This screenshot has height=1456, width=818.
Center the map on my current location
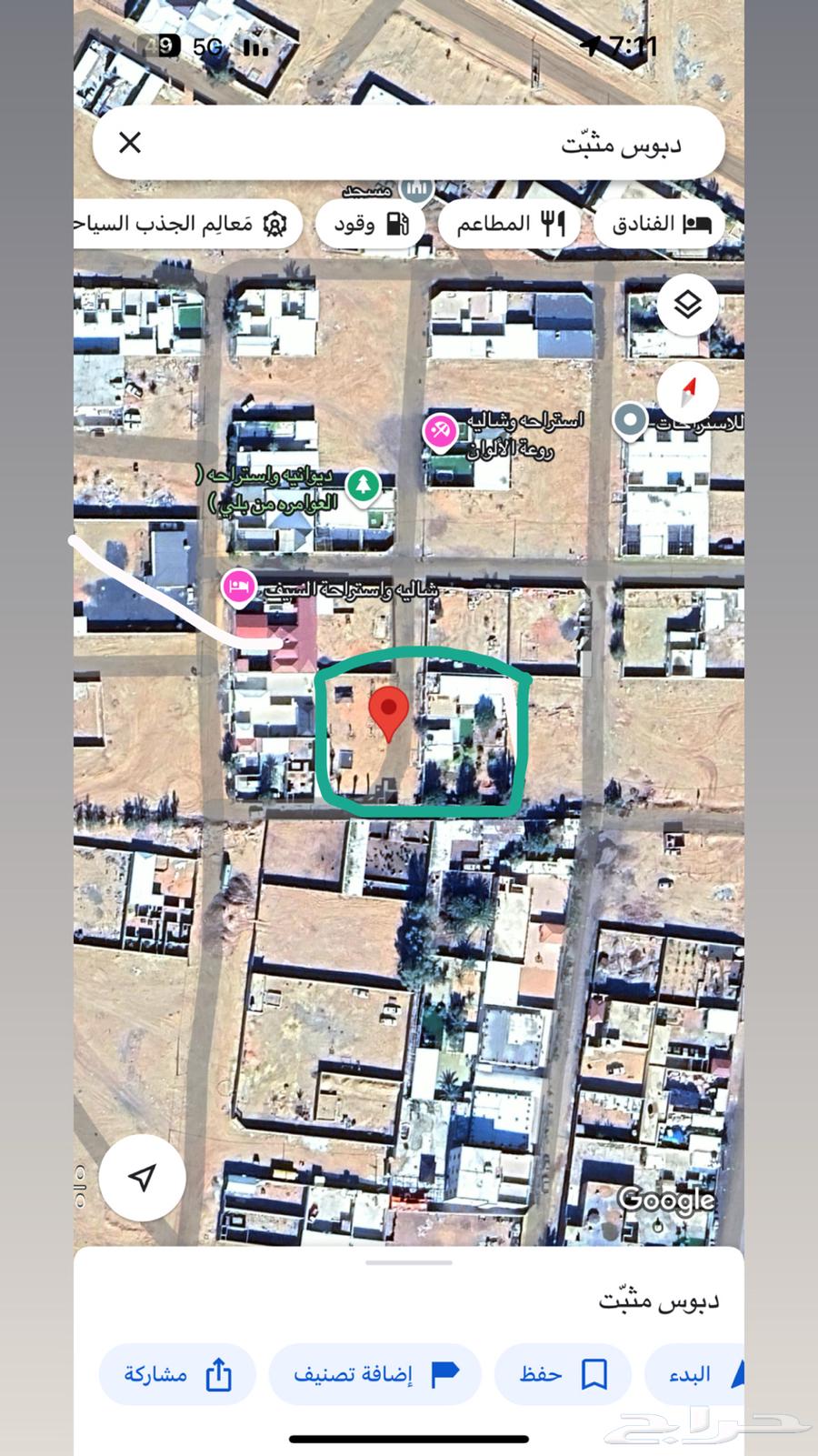coord(142,1178)
